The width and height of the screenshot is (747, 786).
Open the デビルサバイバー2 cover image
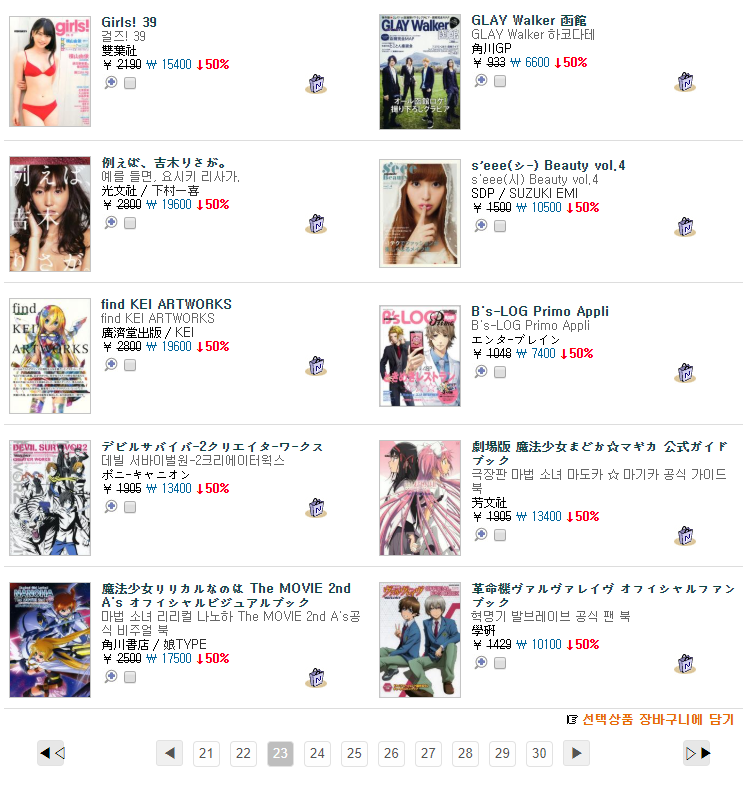tap(50, 497)
